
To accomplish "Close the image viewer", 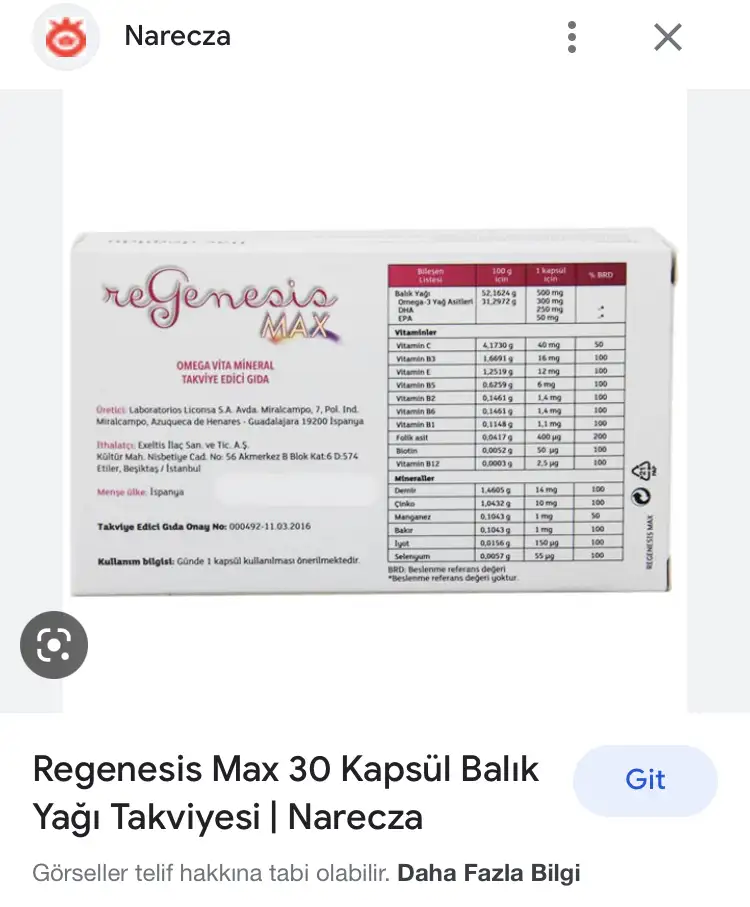I will (x=667, y=38).
